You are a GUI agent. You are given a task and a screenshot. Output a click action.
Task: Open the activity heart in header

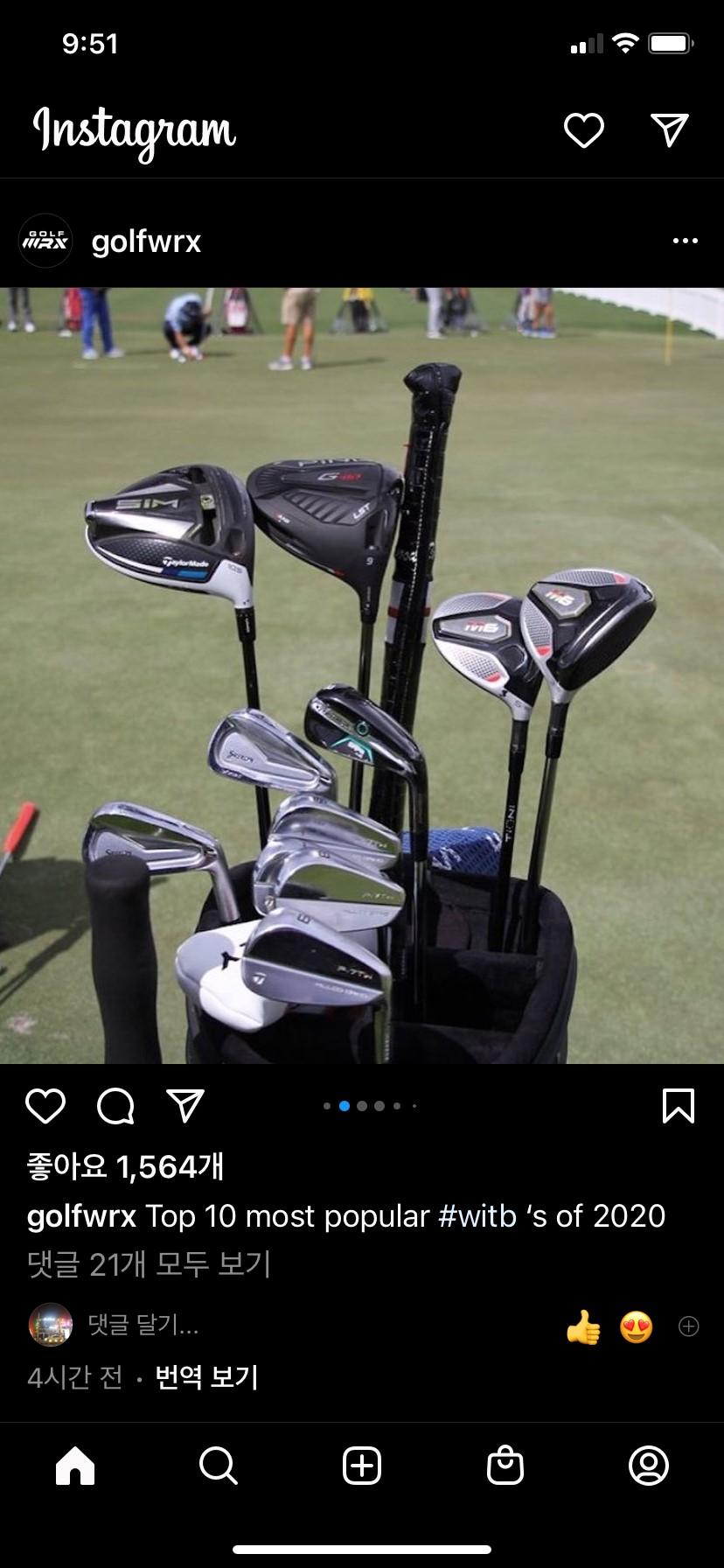(x=583, y=130)
